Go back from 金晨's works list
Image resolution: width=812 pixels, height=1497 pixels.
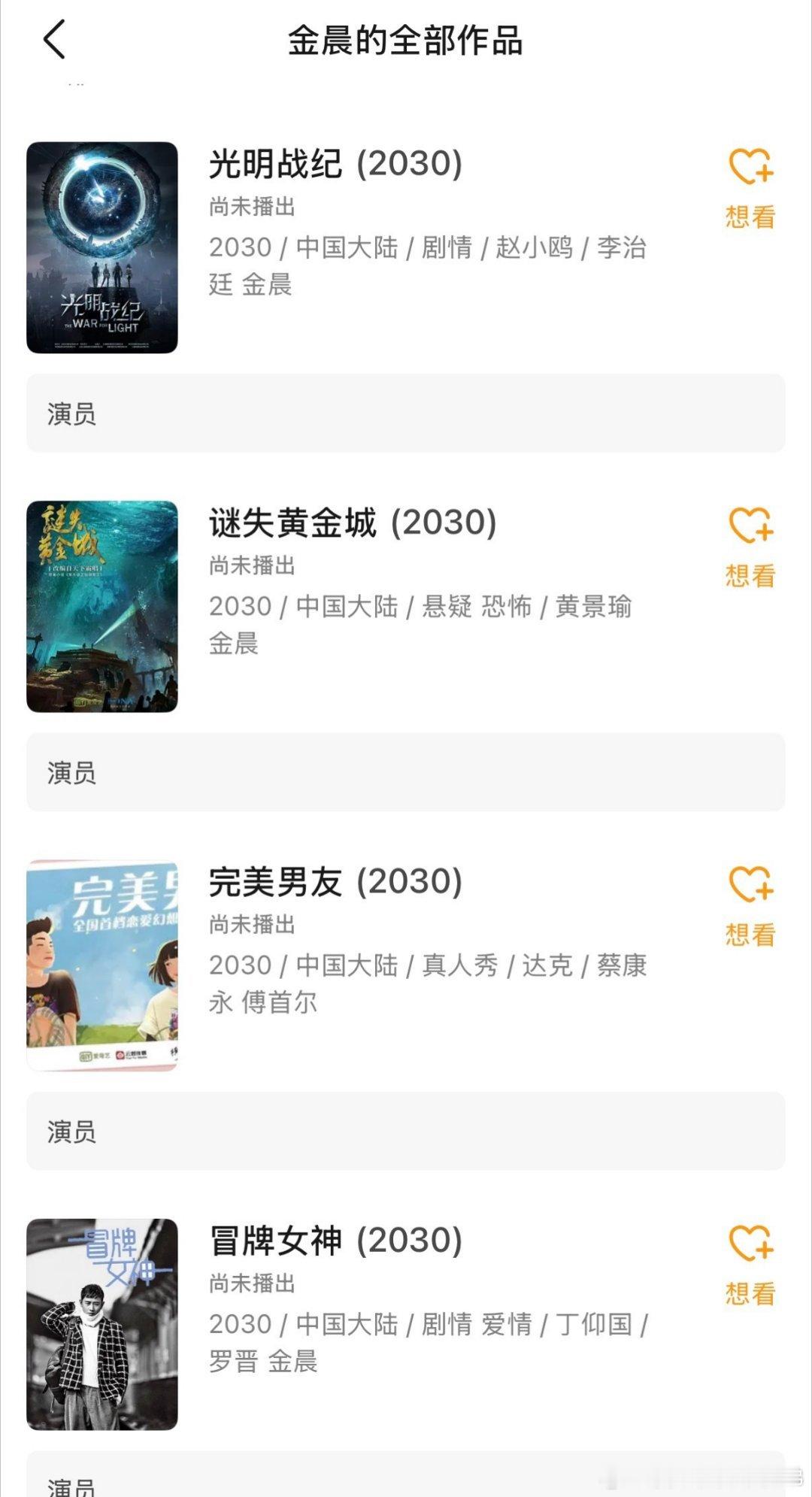[54, 40]
